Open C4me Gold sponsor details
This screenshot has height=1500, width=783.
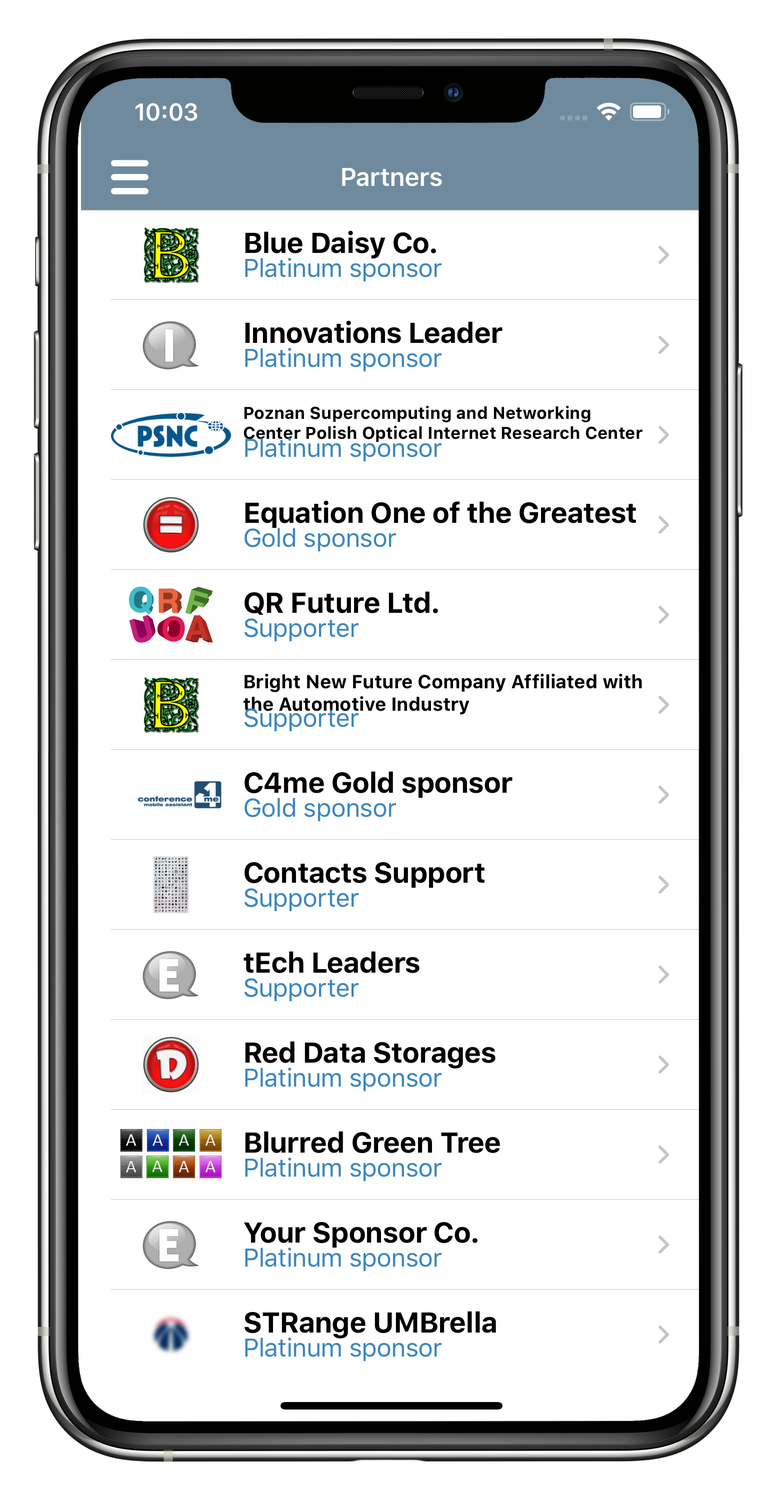coord(390,795)
